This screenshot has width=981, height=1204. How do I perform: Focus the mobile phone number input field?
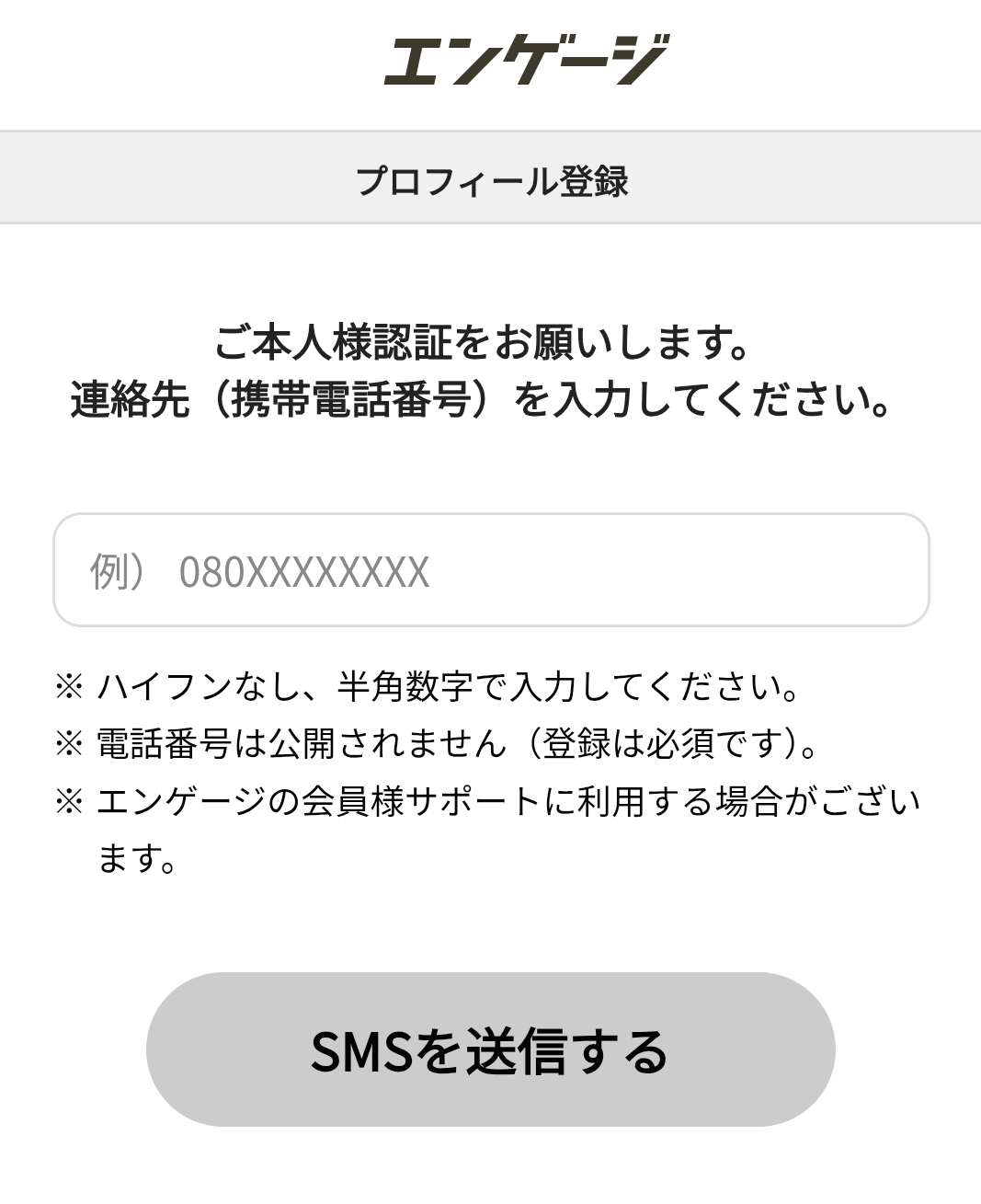[x=491, y=570]
